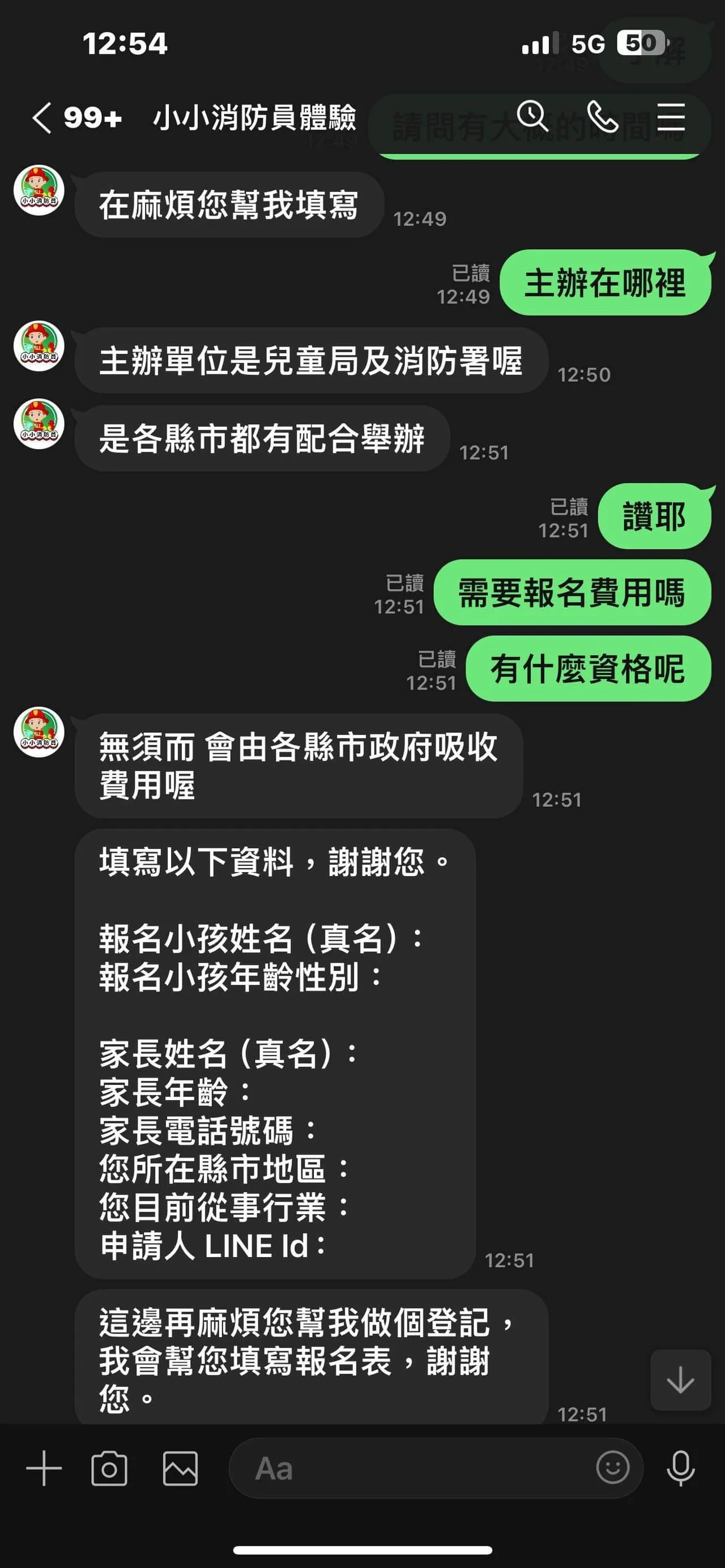The height and width of the screenshot is (1568, 725).
Task: Open the camera to take a photo
Action: click(x=109, y=1469)
